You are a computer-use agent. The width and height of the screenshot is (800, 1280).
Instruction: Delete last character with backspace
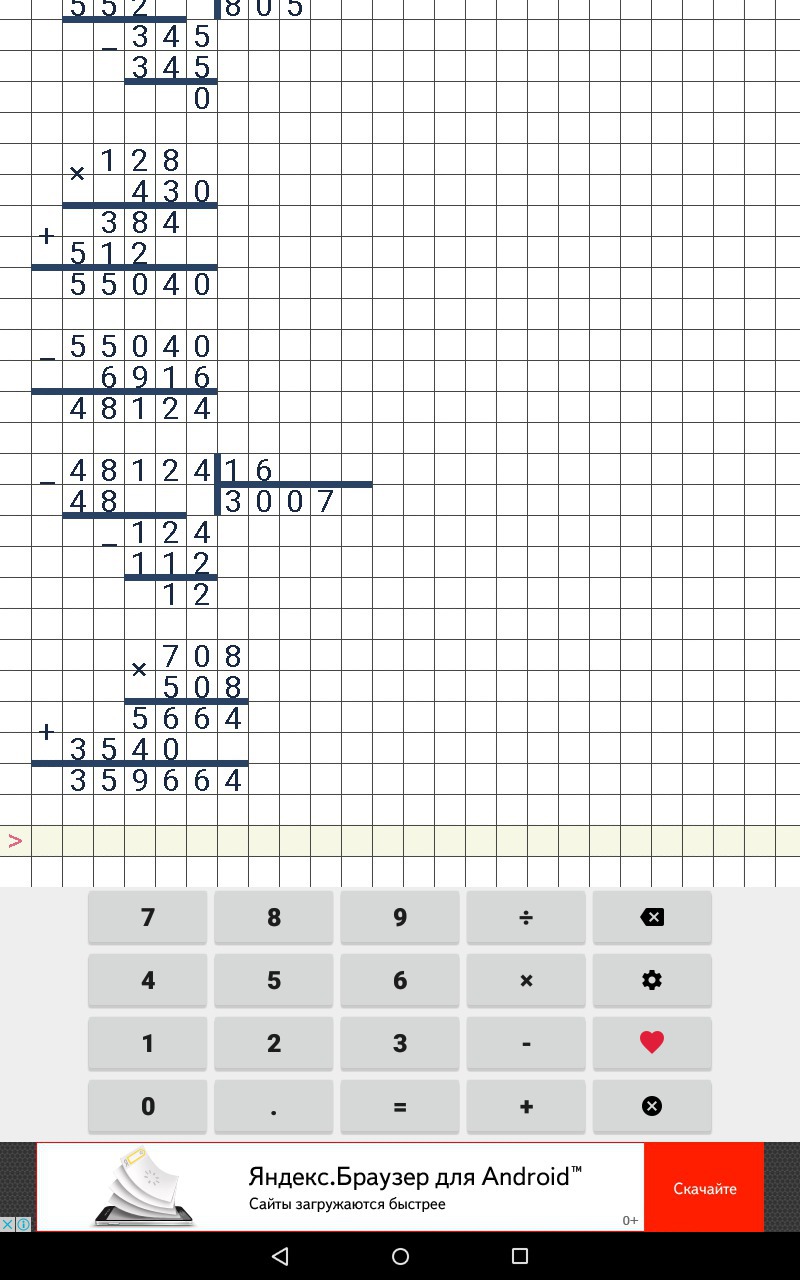[652, 917]
